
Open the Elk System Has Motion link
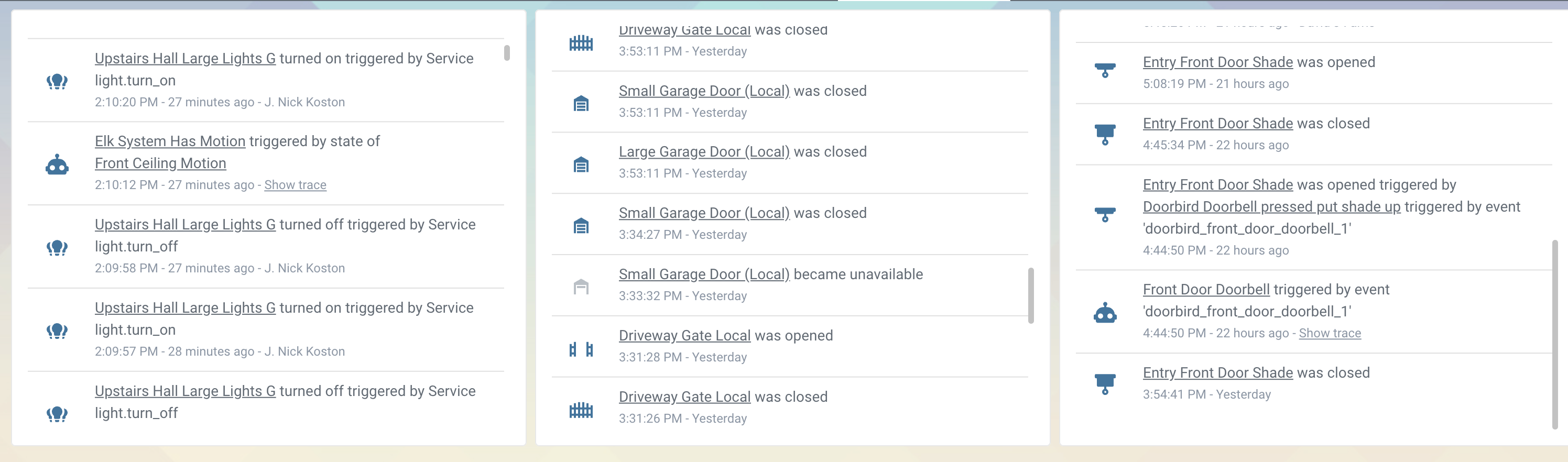(x=170, y=141)
